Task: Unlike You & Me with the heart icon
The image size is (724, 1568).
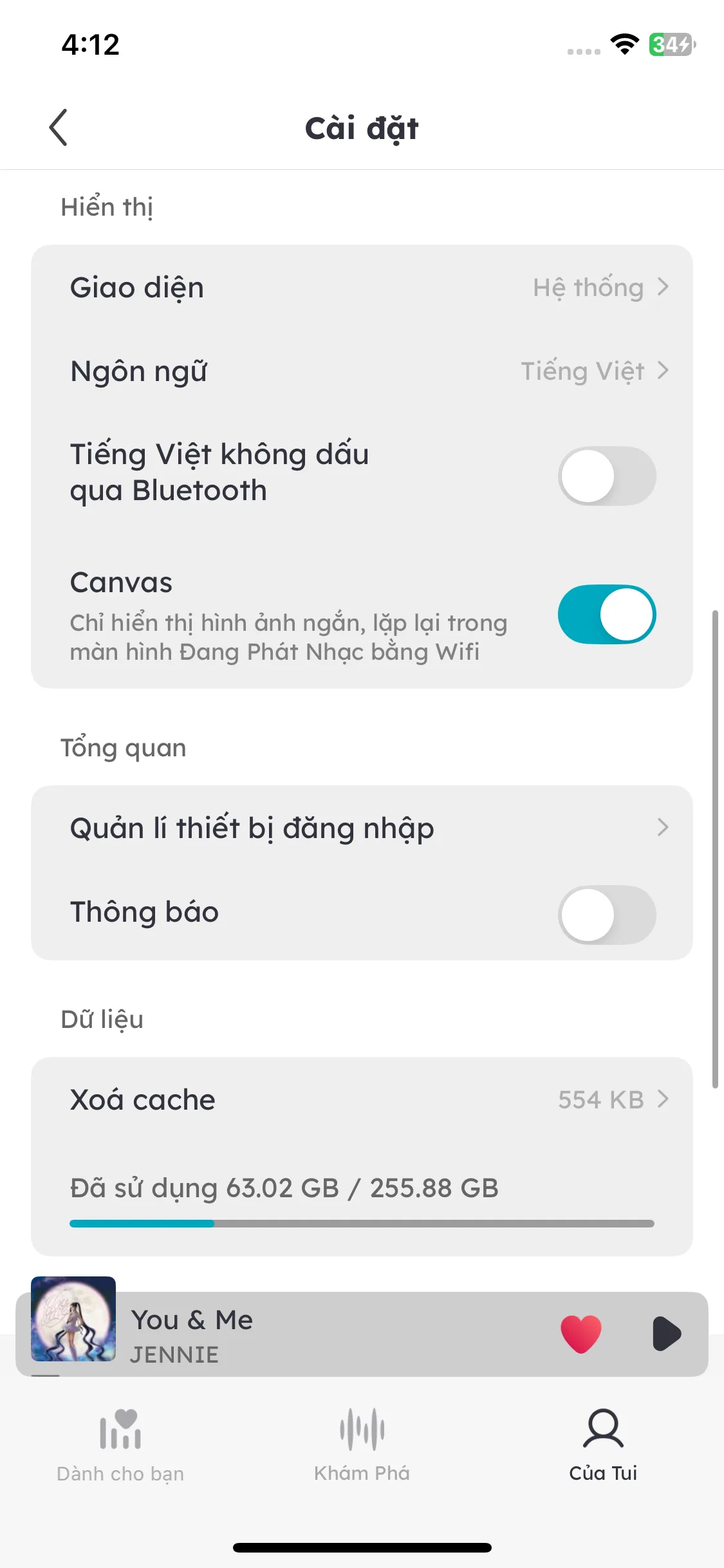Action: point(581,1334)
